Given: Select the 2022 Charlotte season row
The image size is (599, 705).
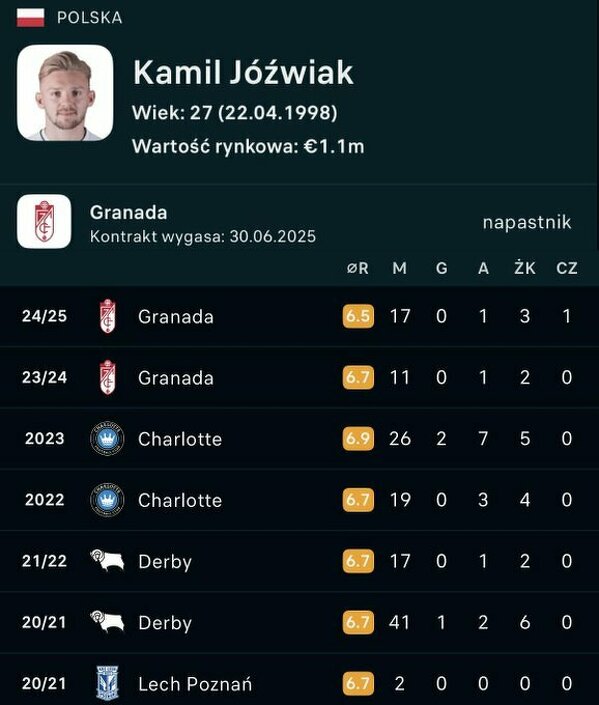Looking at the screenshot, I should click(x=300, y=500).
